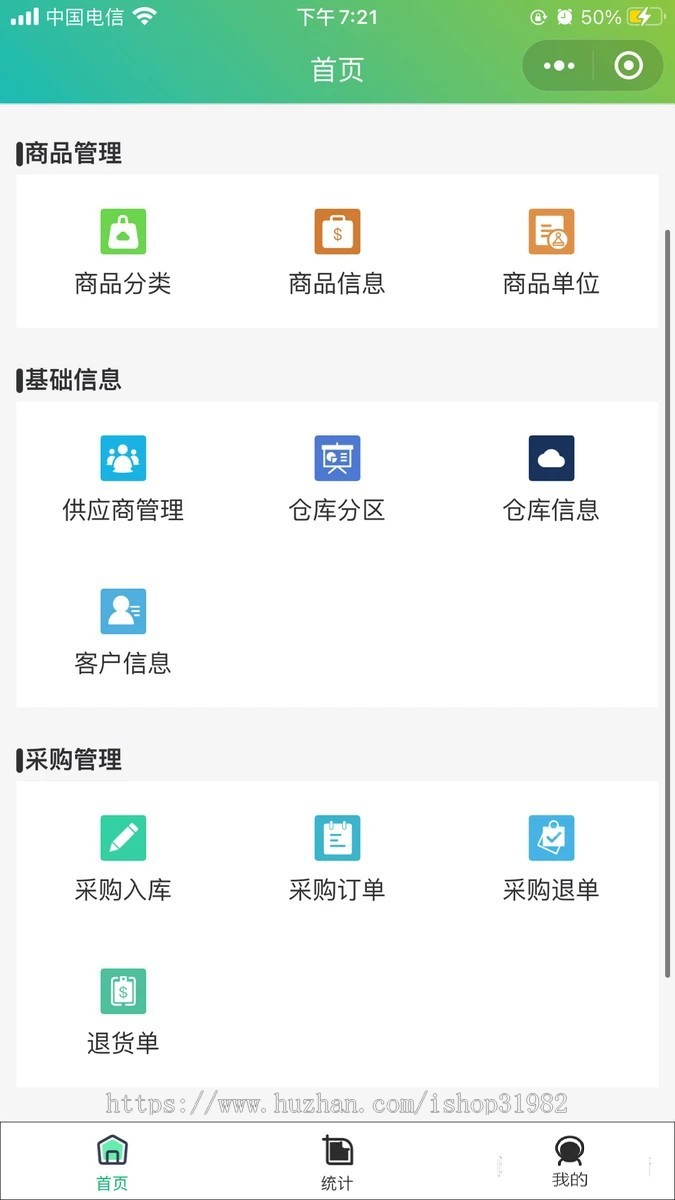This screenshot has height=1200, width=675.
Task: Close the mini program with circle button
Action: [x=628, y=66]
